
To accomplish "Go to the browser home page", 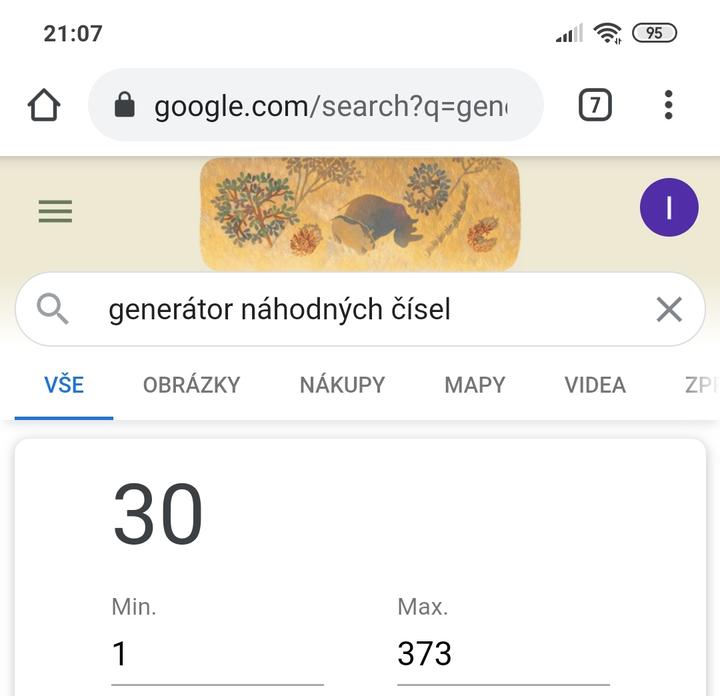I will pyautogui.click(x=44, y=105).
